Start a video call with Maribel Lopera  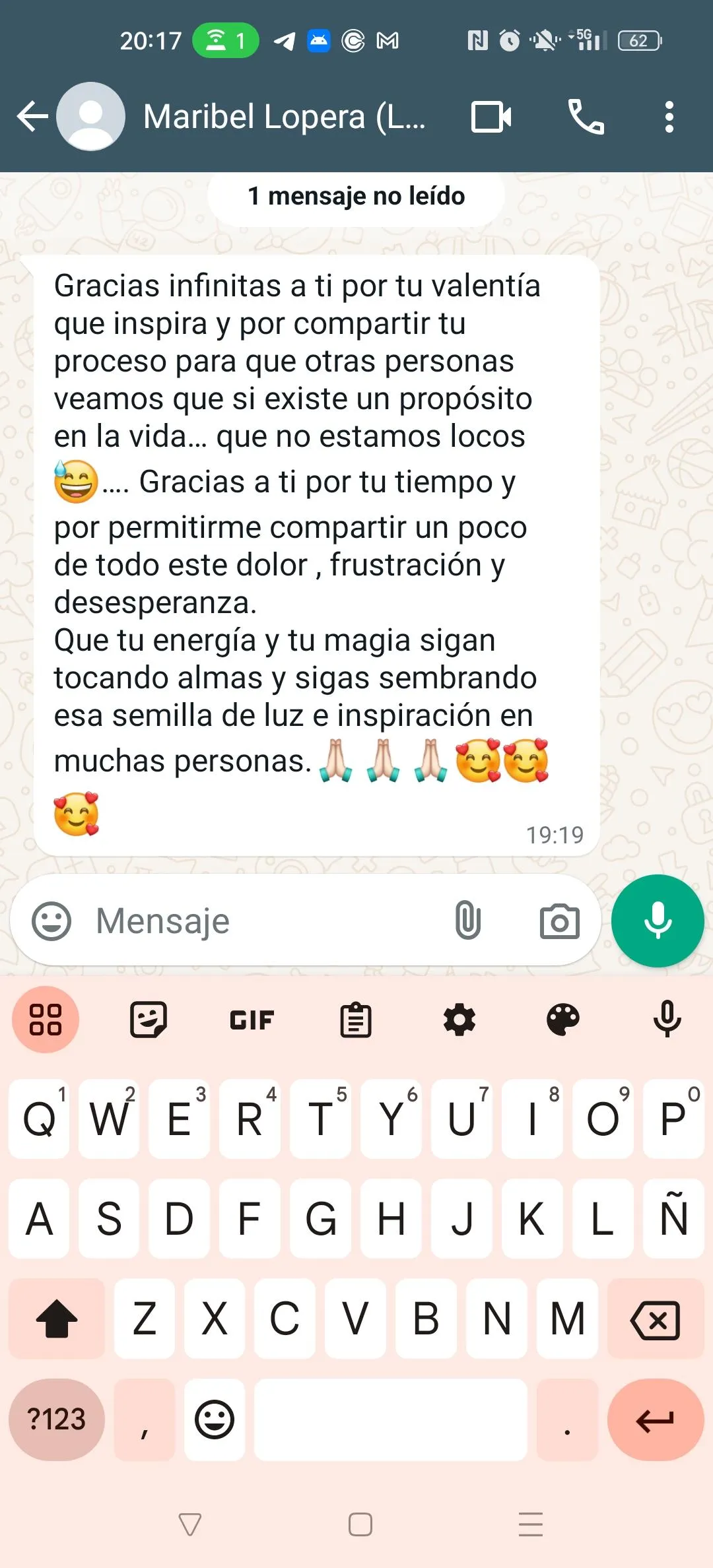[491, 117]
